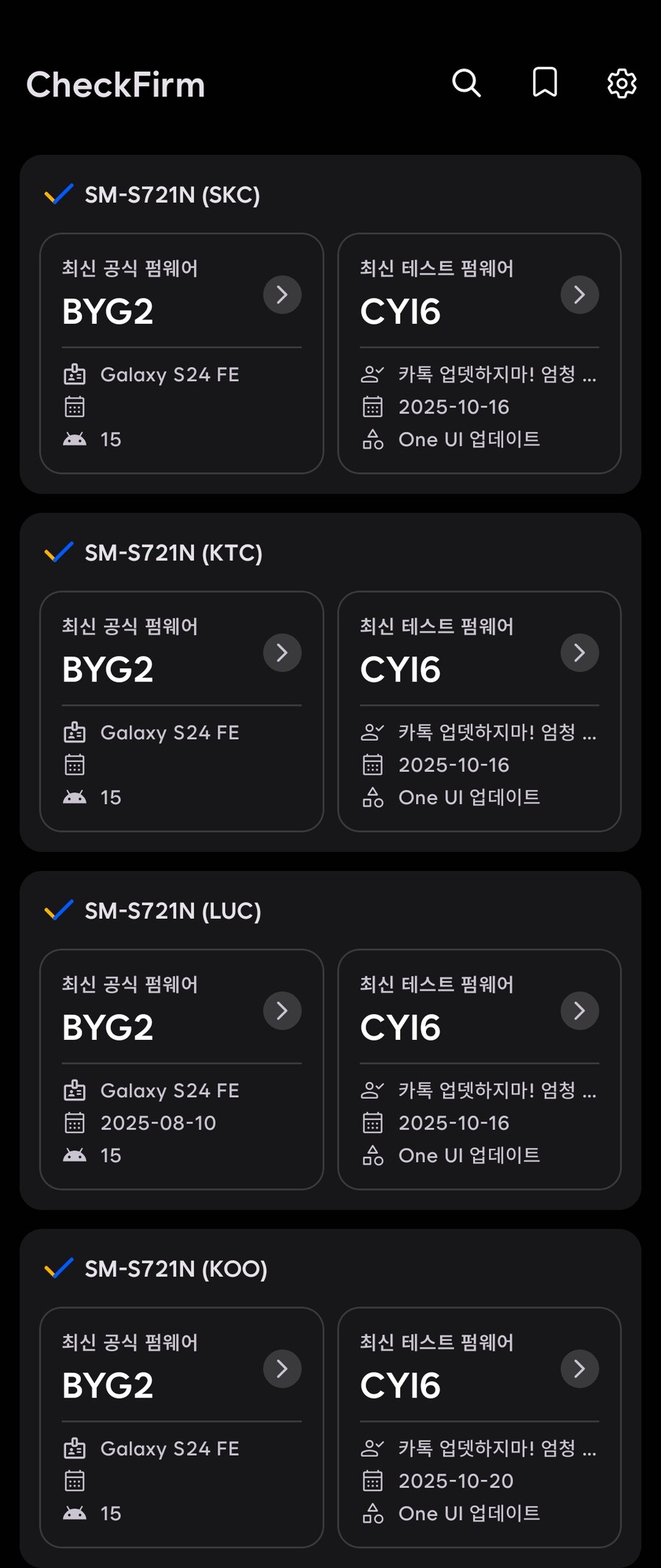
Task: Expand CYI6 test firmware details for KTC
Action: coord(579,652)
